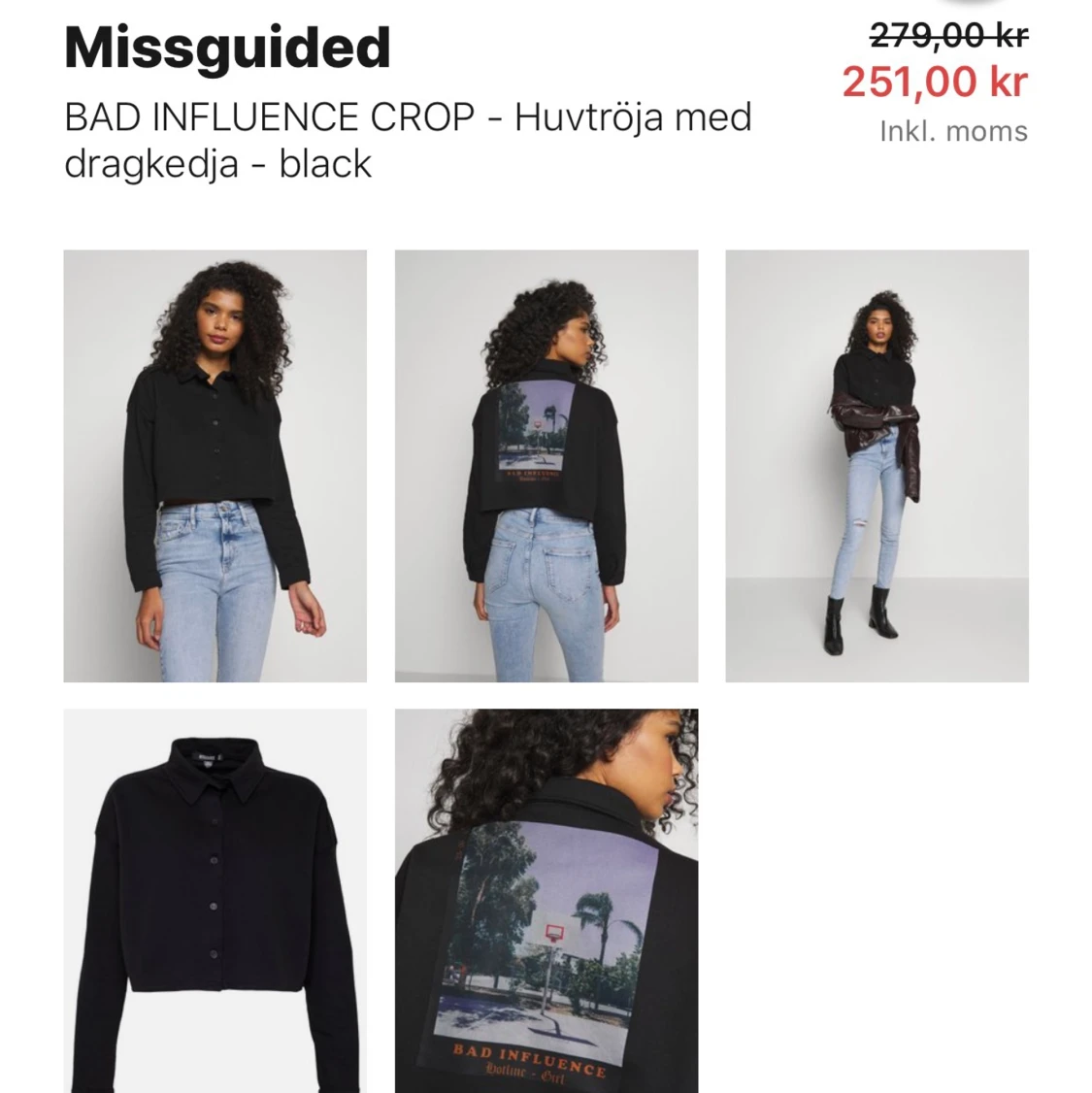Click the red sale price 251,00 kr

coord(934,83)
